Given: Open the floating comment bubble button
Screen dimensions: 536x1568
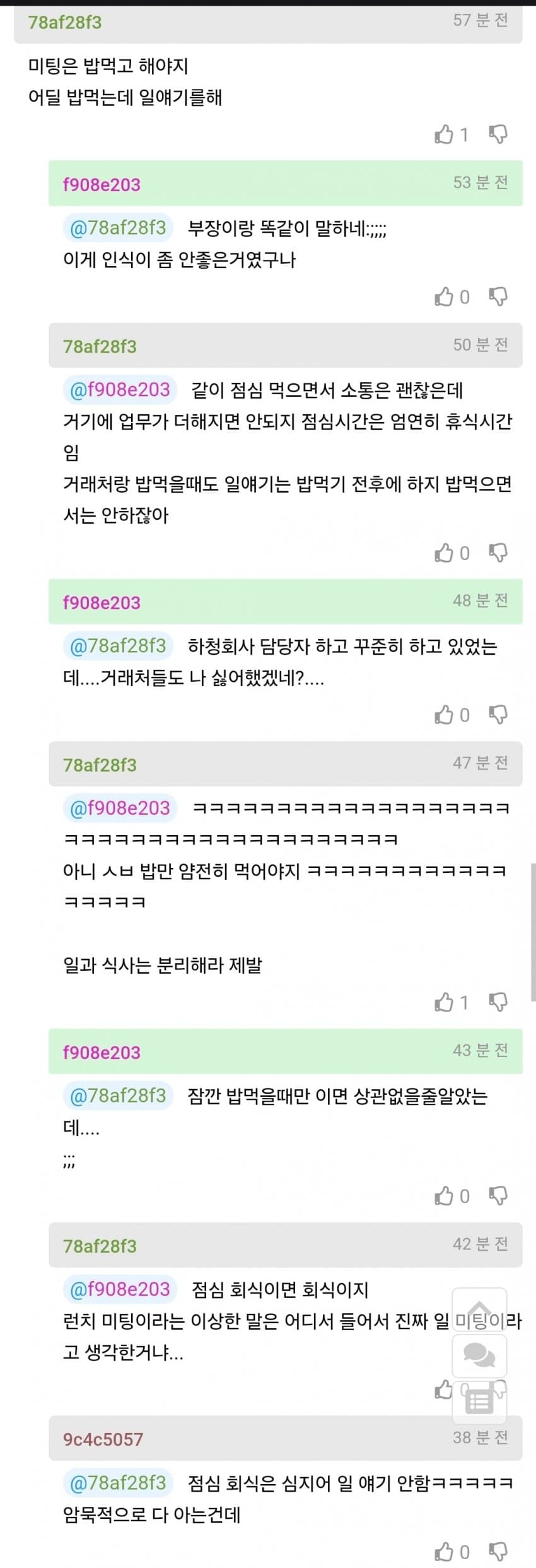Looking at the screenshot, I should (x=479, y=1354).
